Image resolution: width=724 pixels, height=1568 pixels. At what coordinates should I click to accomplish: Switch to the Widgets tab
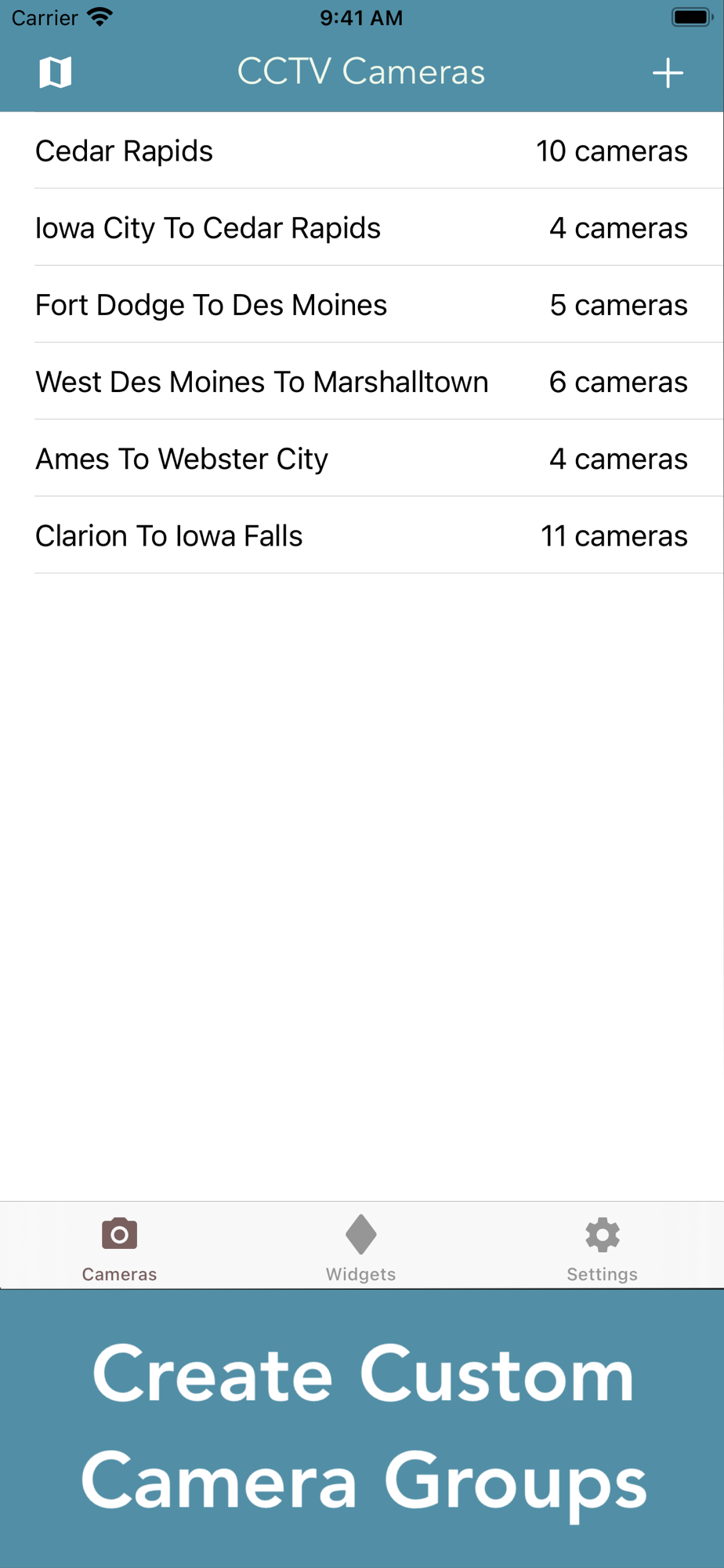point(361,1247)
